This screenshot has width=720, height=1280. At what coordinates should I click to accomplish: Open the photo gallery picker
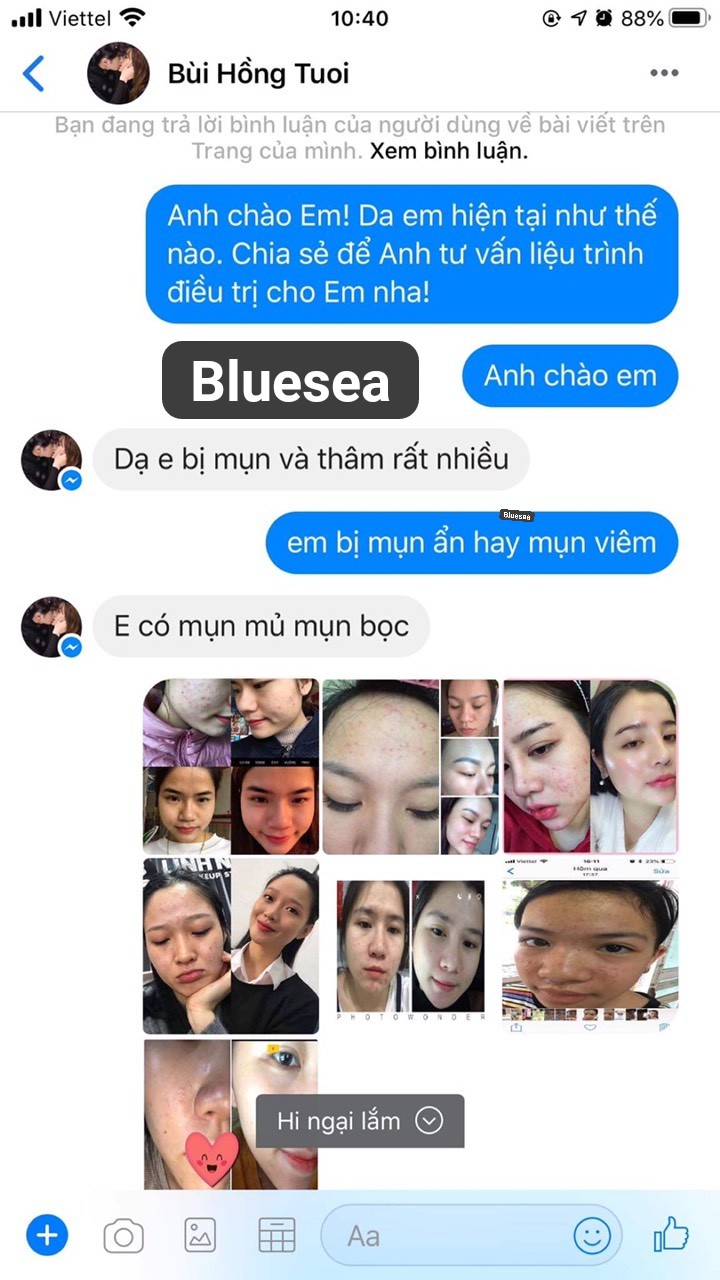pyautogui.click(x=200, y=1236)
